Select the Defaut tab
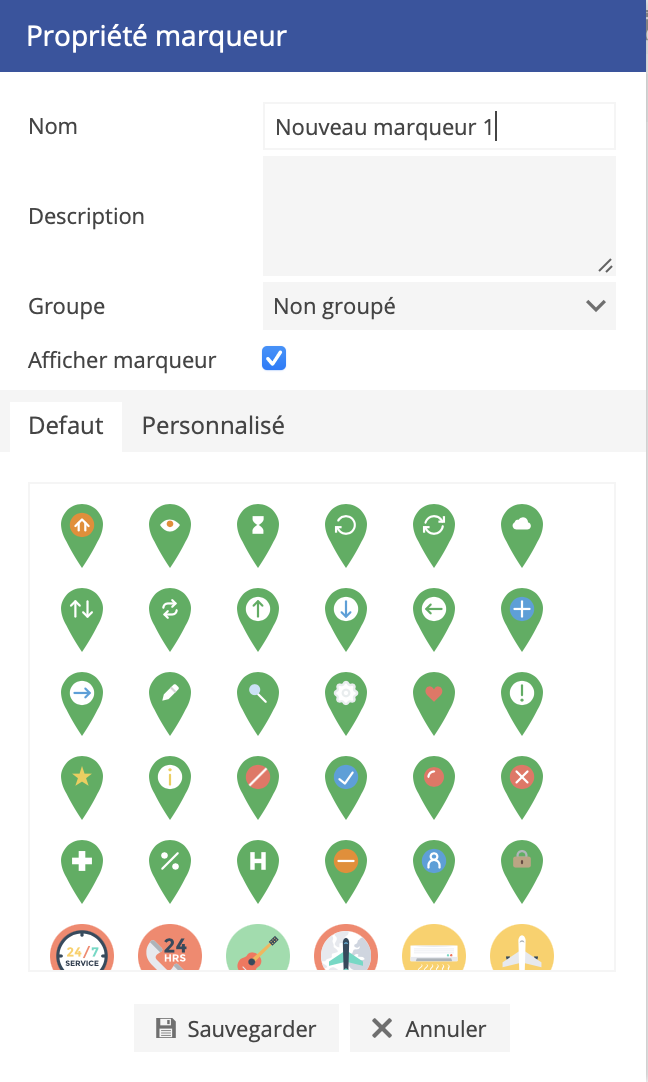The height and width of the screenshot is (1082, 648). click(66, 426)
